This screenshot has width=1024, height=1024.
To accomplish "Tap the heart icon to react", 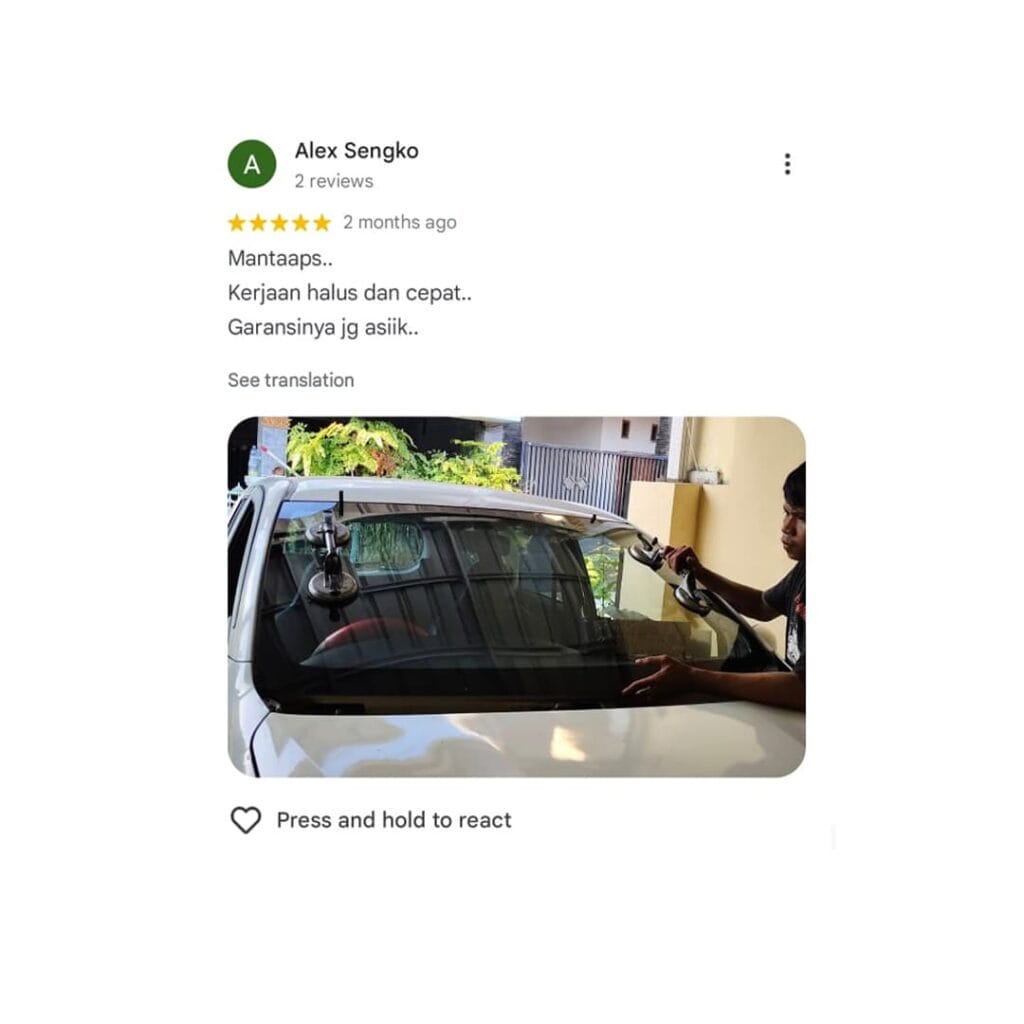I will click(246, 820).
